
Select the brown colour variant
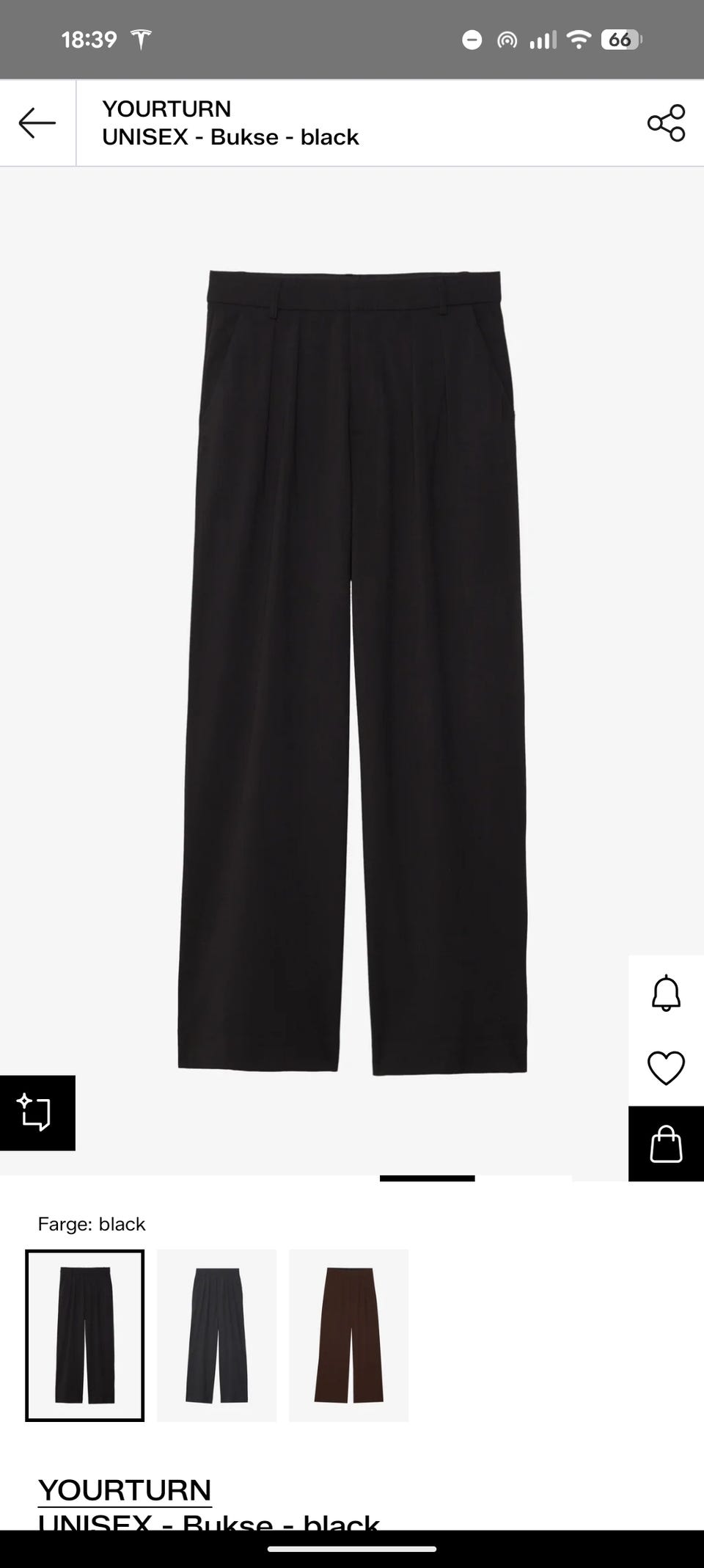(x=348, y=1335)
